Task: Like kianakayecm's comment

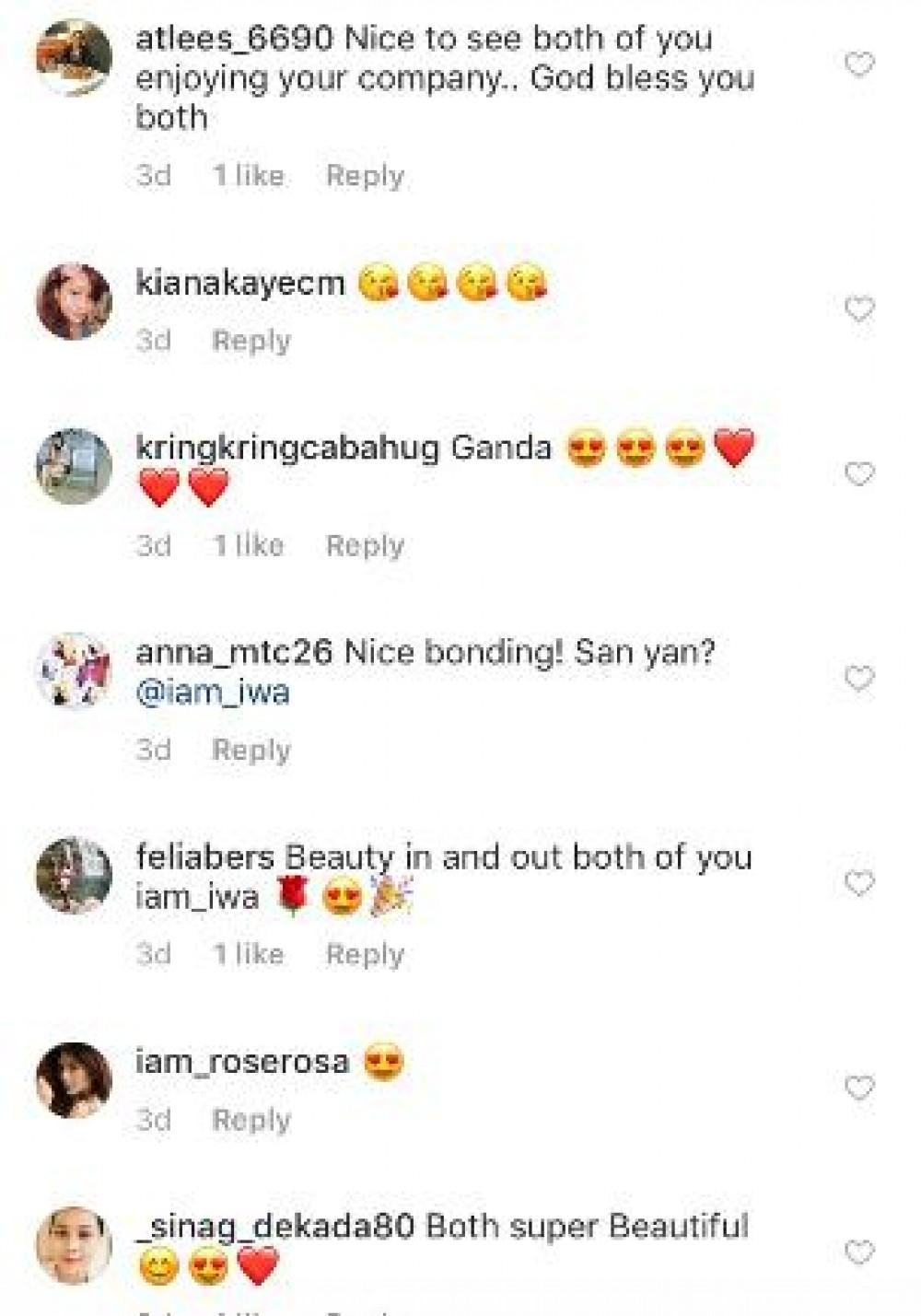Action: click(858, 309)
